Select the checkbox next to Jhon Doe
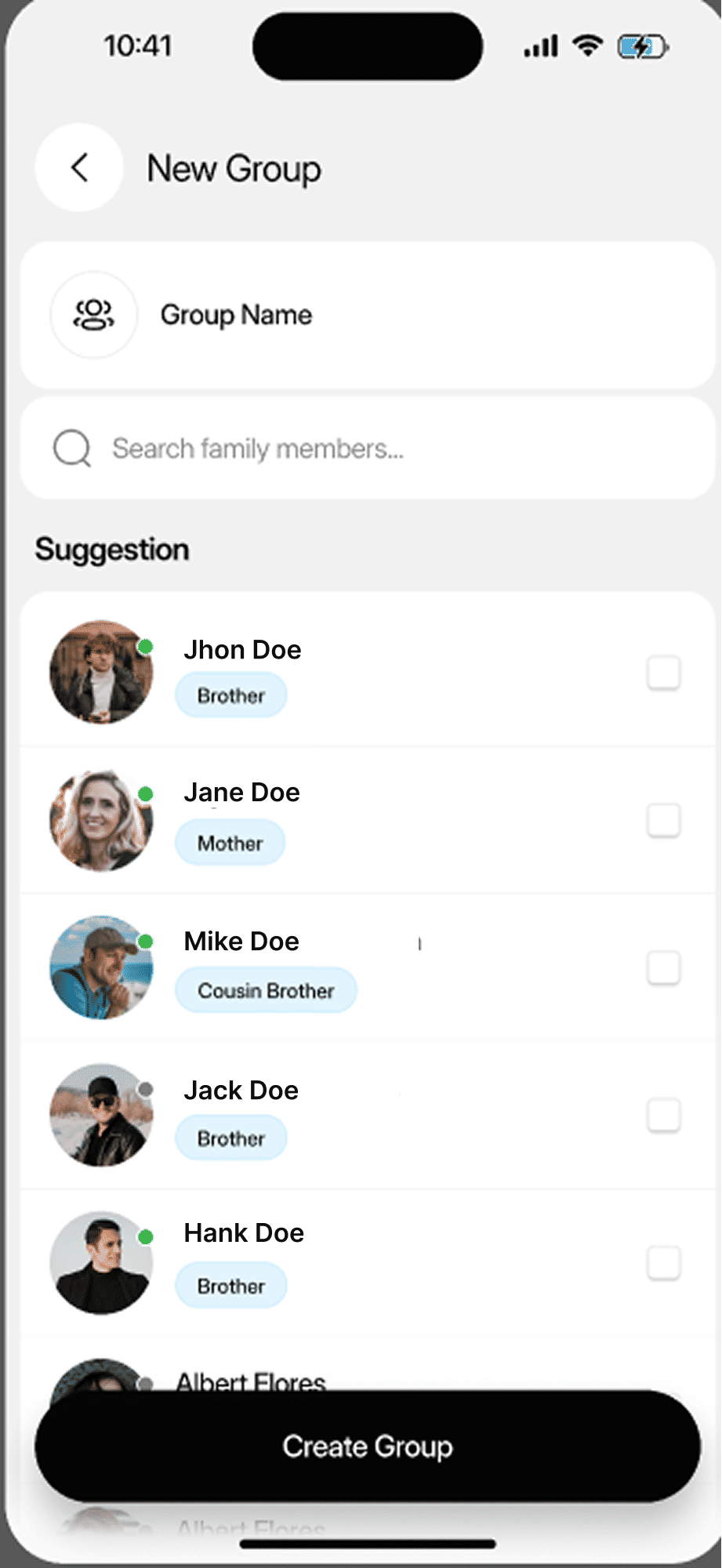 click(x=662, y=672)
